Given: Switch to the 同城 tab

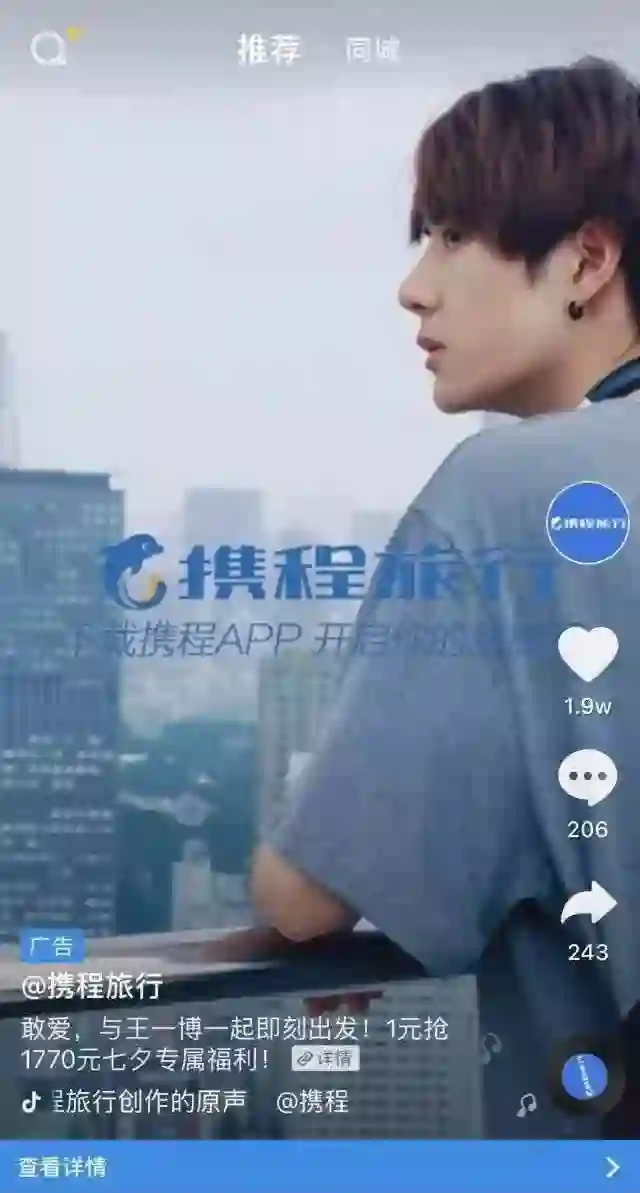Looking at the screenshot, I should tap(372, 50).
